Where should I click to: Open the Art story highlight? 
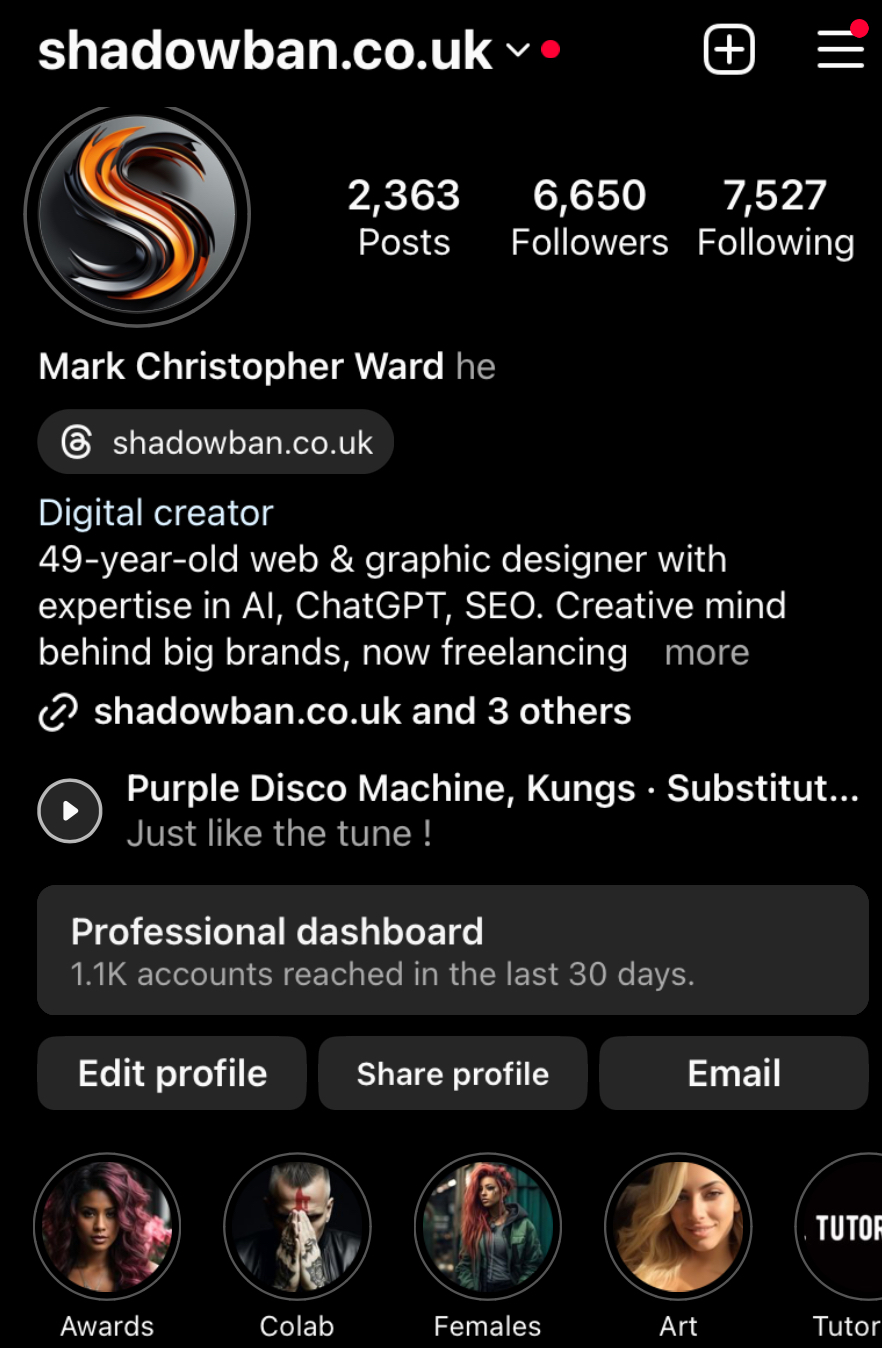coord(678,1226)
